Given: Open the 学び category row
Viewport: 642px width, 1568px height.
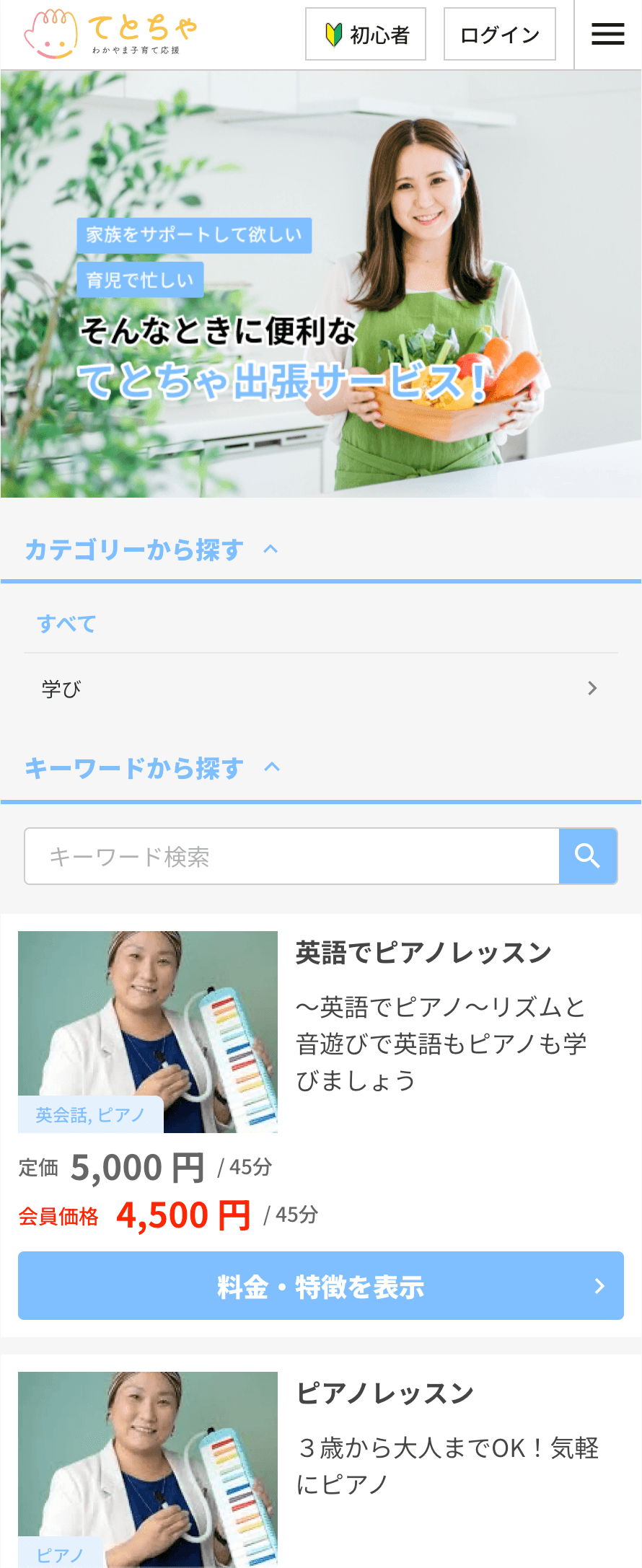Looking at the screenshot, I should point(320,688).
